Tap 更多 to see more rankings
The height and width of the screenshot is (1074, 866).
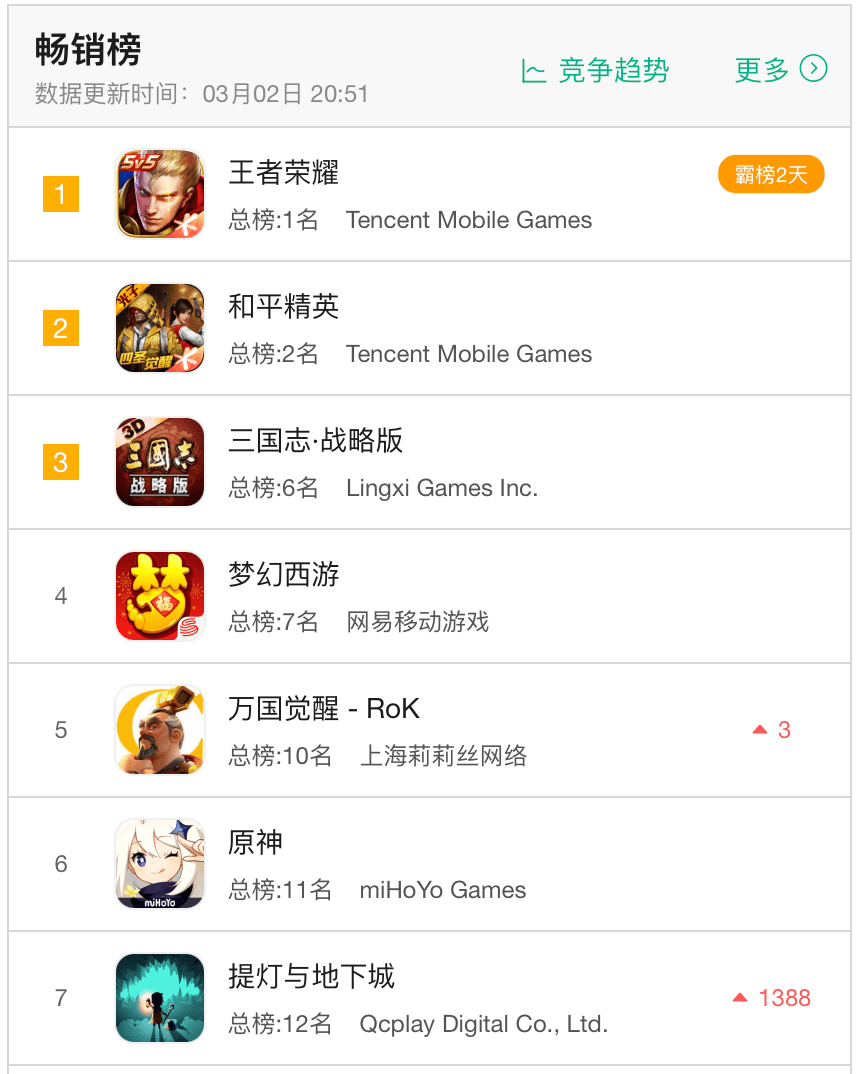(x=780, y=69)
